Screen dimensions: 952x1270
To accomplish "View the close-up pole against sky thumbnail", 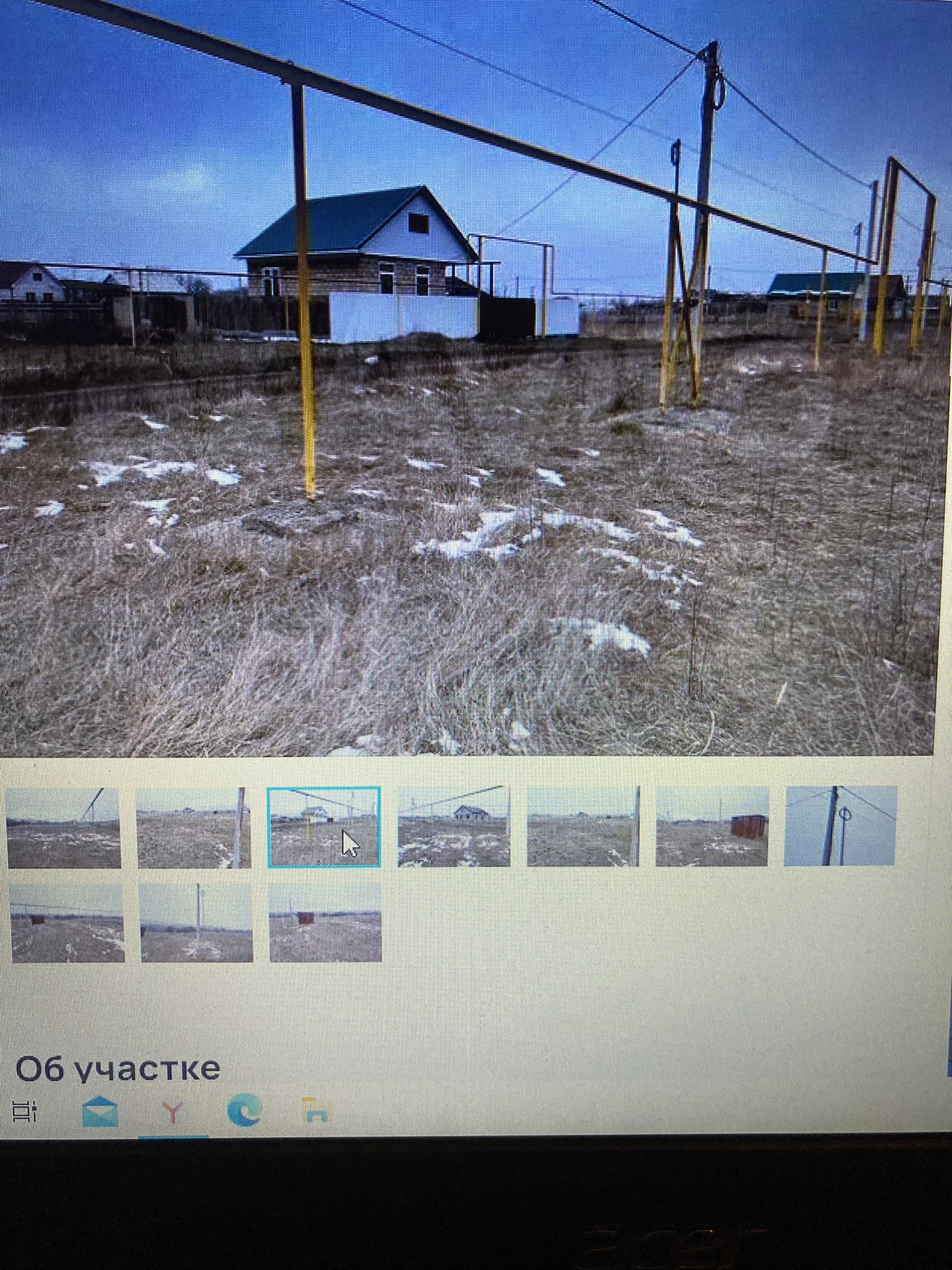I will [840, 826].
